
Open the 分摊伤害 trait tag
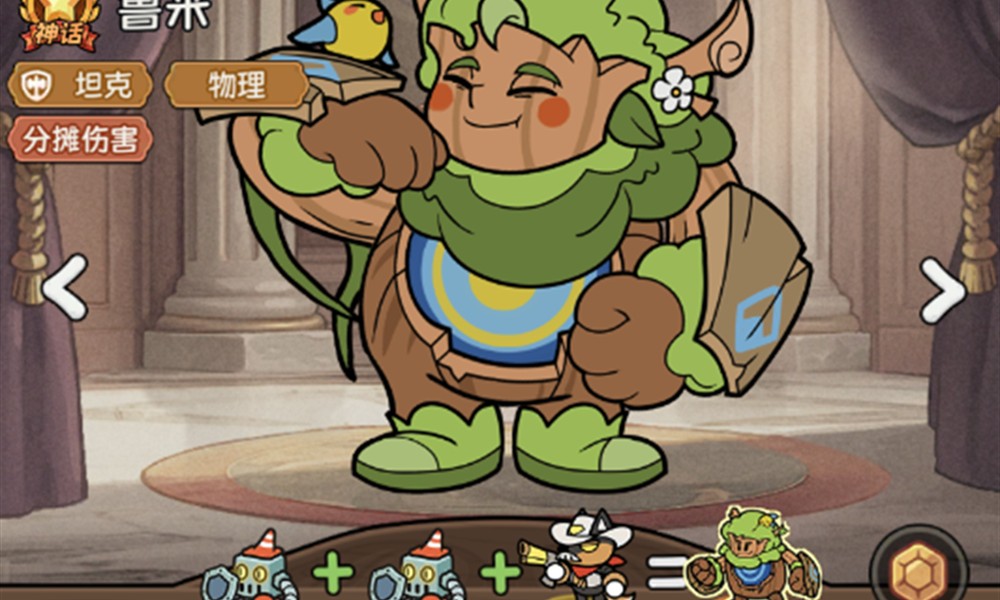pyautogui.click(x=80, y=139)
